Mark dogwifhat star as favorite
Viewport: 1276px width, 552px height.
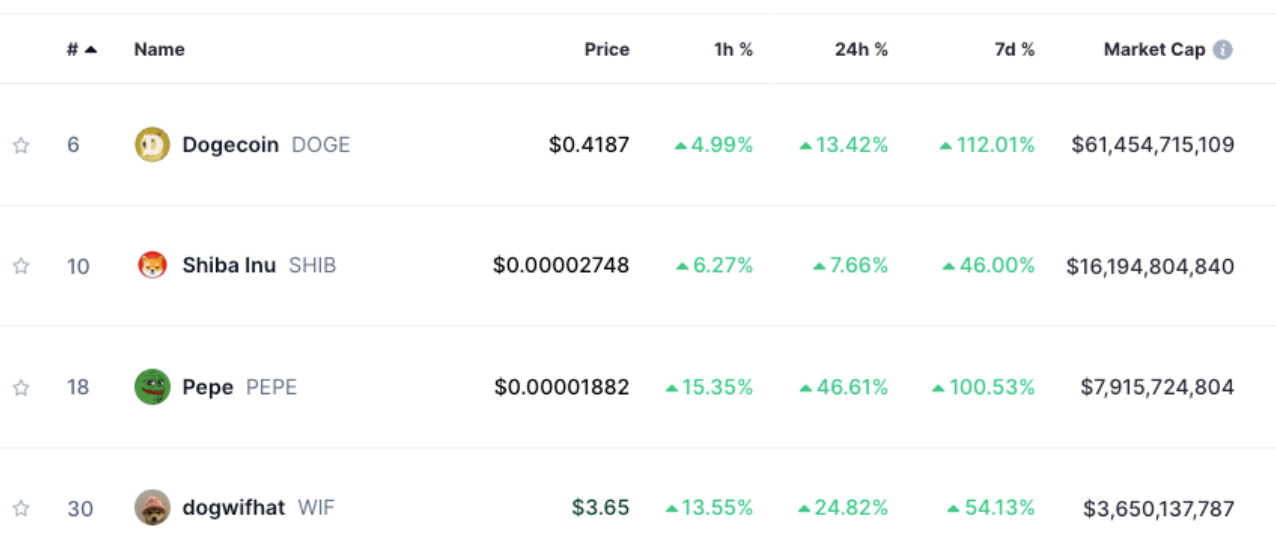click(21, 508)
